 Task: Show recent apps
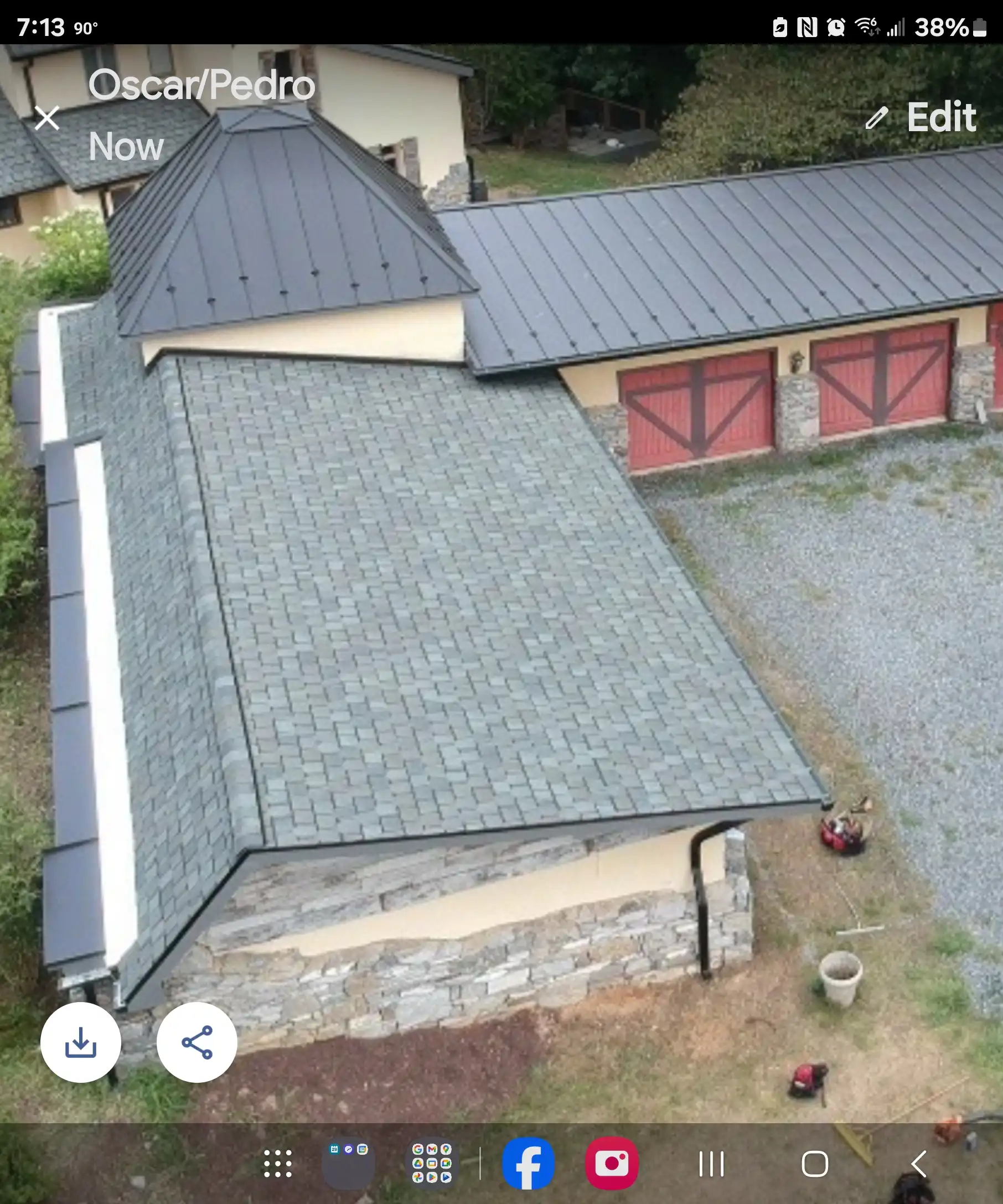[711, 1164]
